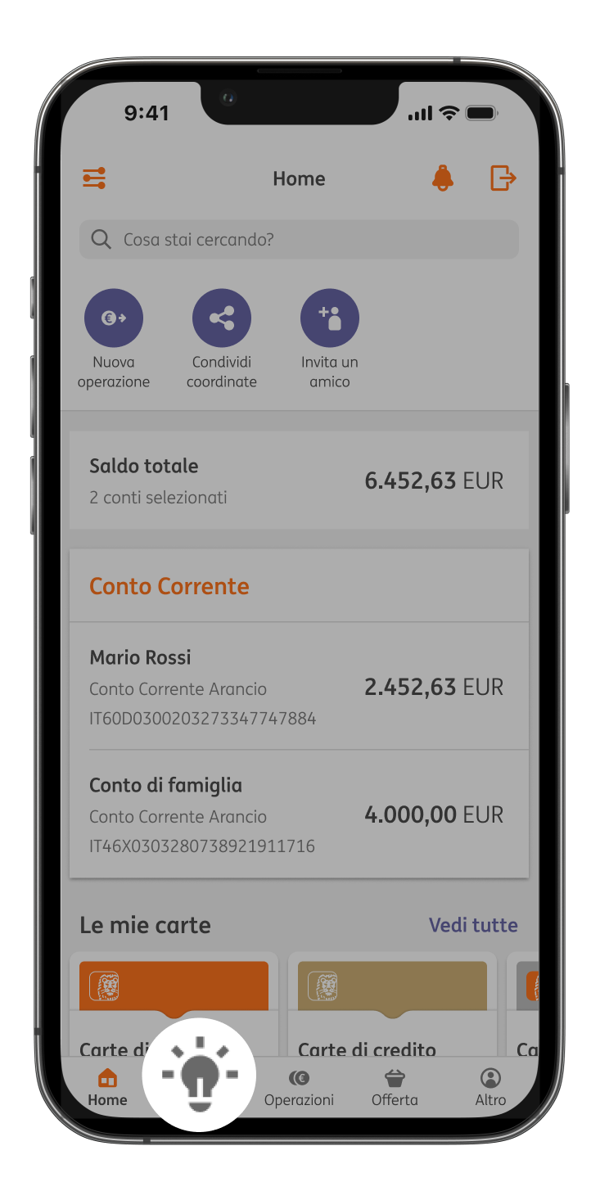This screenshot has height=1200, width=600.
Task: Tap the Vedi tutte link
Action: (473, 925)
